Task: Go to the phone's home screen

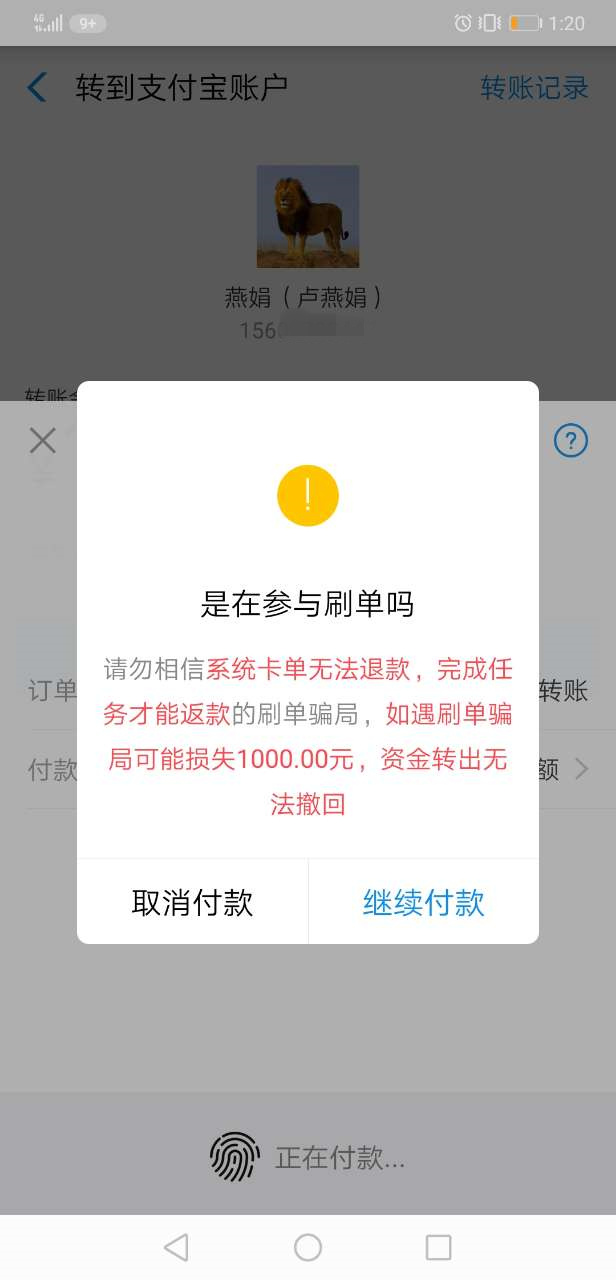Action: tap(308, 1247)
